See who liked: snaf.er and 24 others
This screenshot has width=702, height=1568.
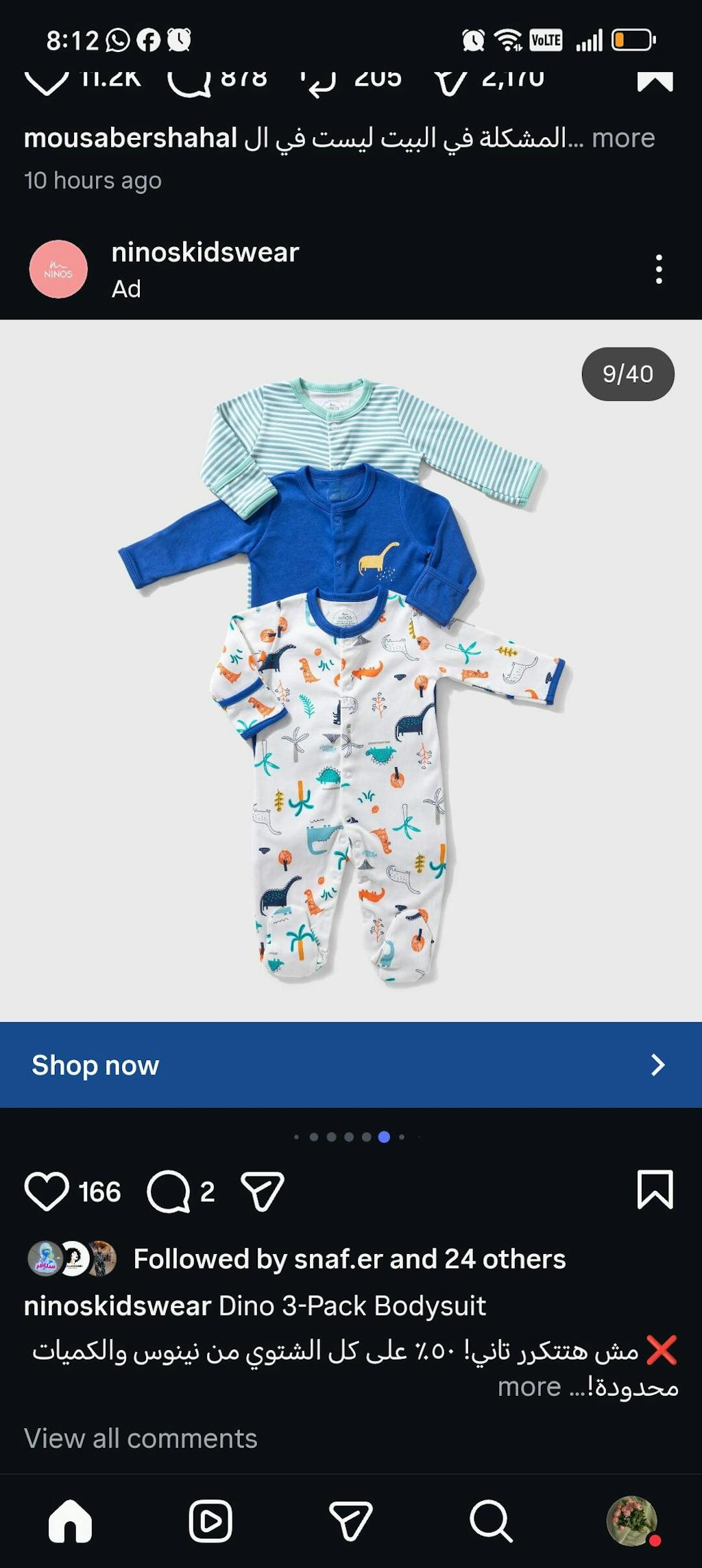click(x=349, y=1259)
